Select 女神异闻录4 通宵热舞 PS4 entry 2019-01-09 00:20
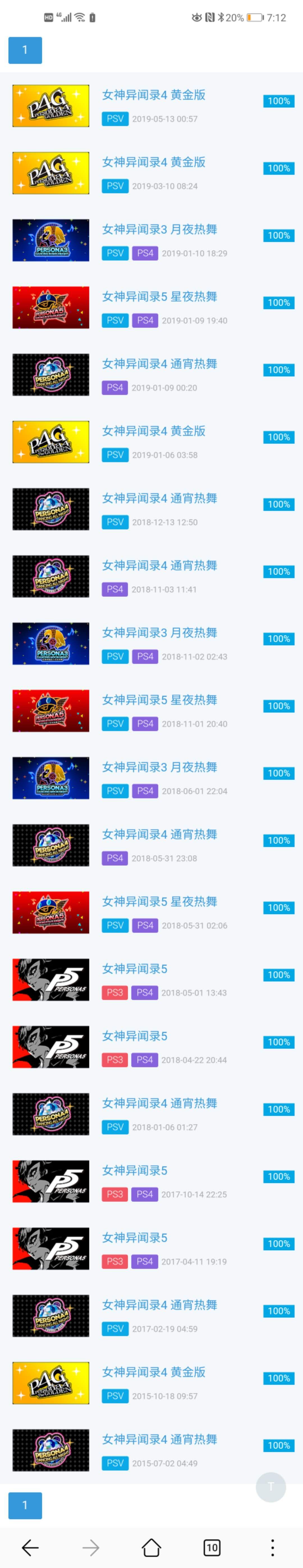Screen dimensions: 303x1568 [159, 364]
